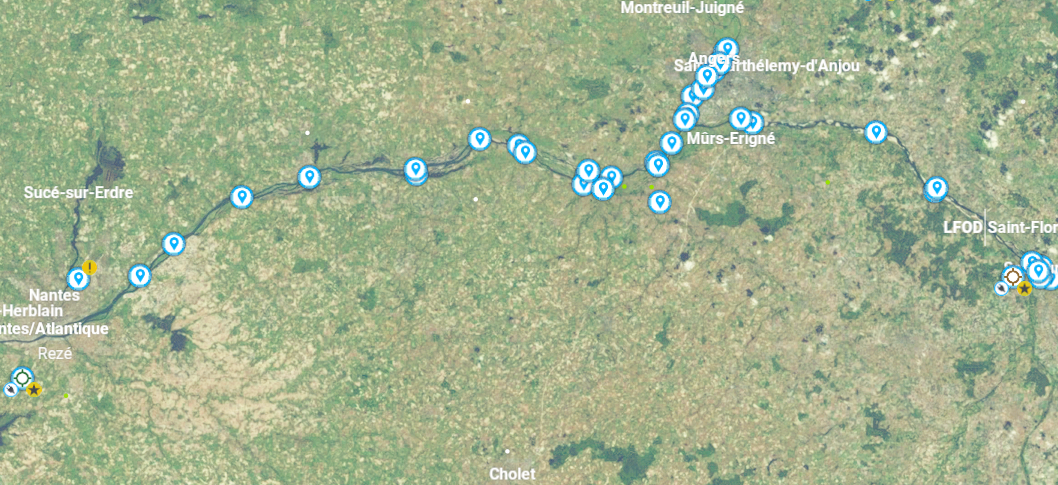
Task: Open the green target marker below Rezé
Action: pyautogui.click(x=22, y=378)
